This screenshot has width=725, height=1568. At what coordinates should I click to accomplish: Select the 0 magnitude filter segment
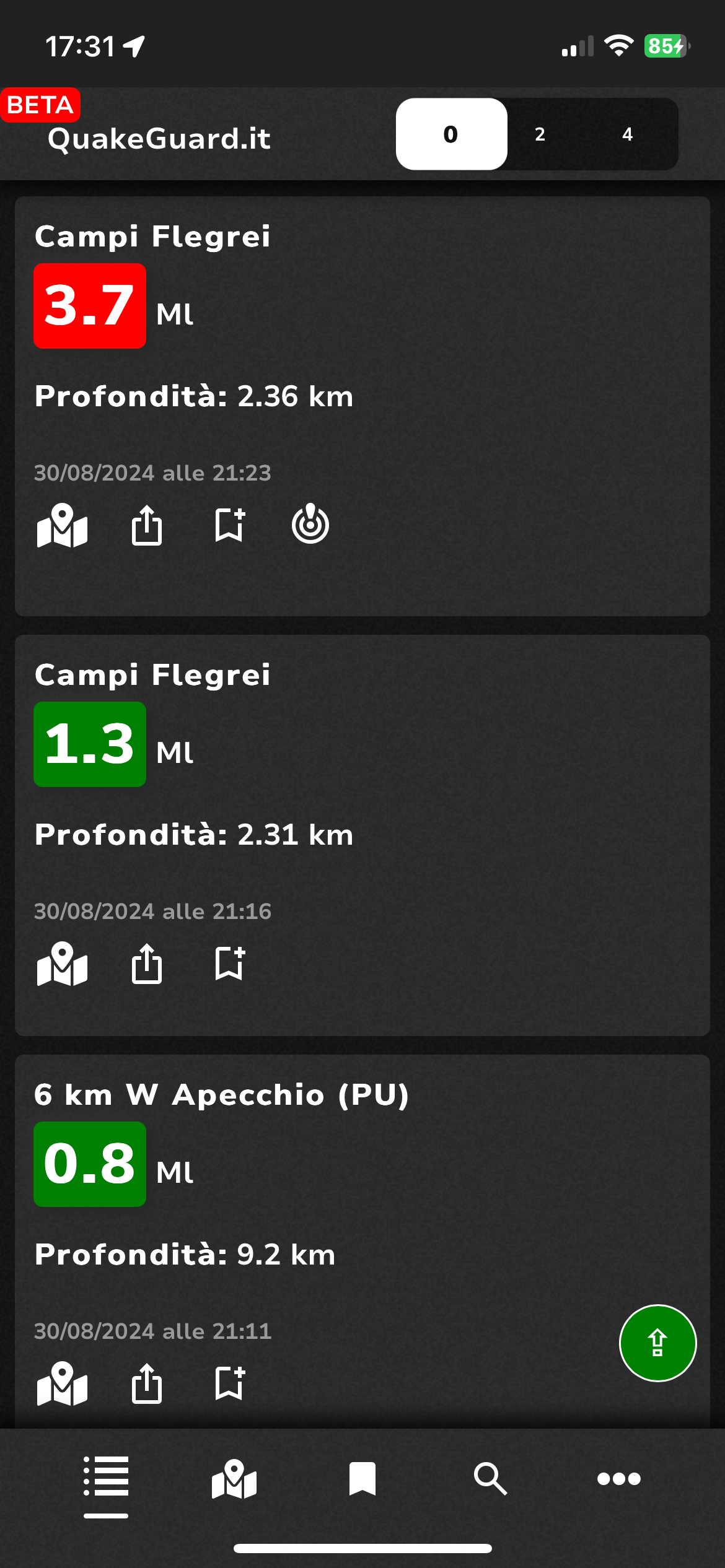(451, 134)
